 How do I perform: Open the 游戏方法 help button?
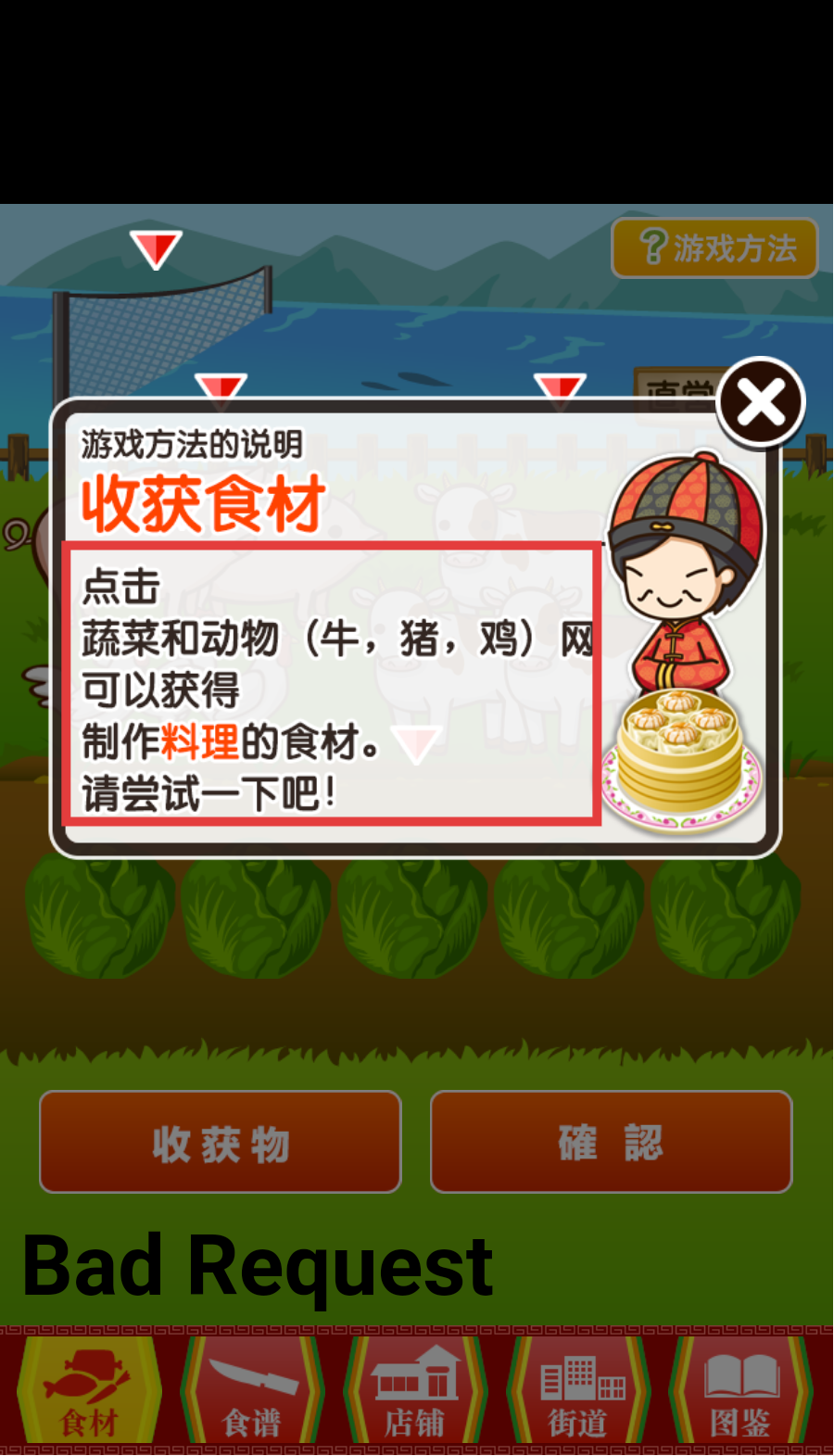pos(714,248)
